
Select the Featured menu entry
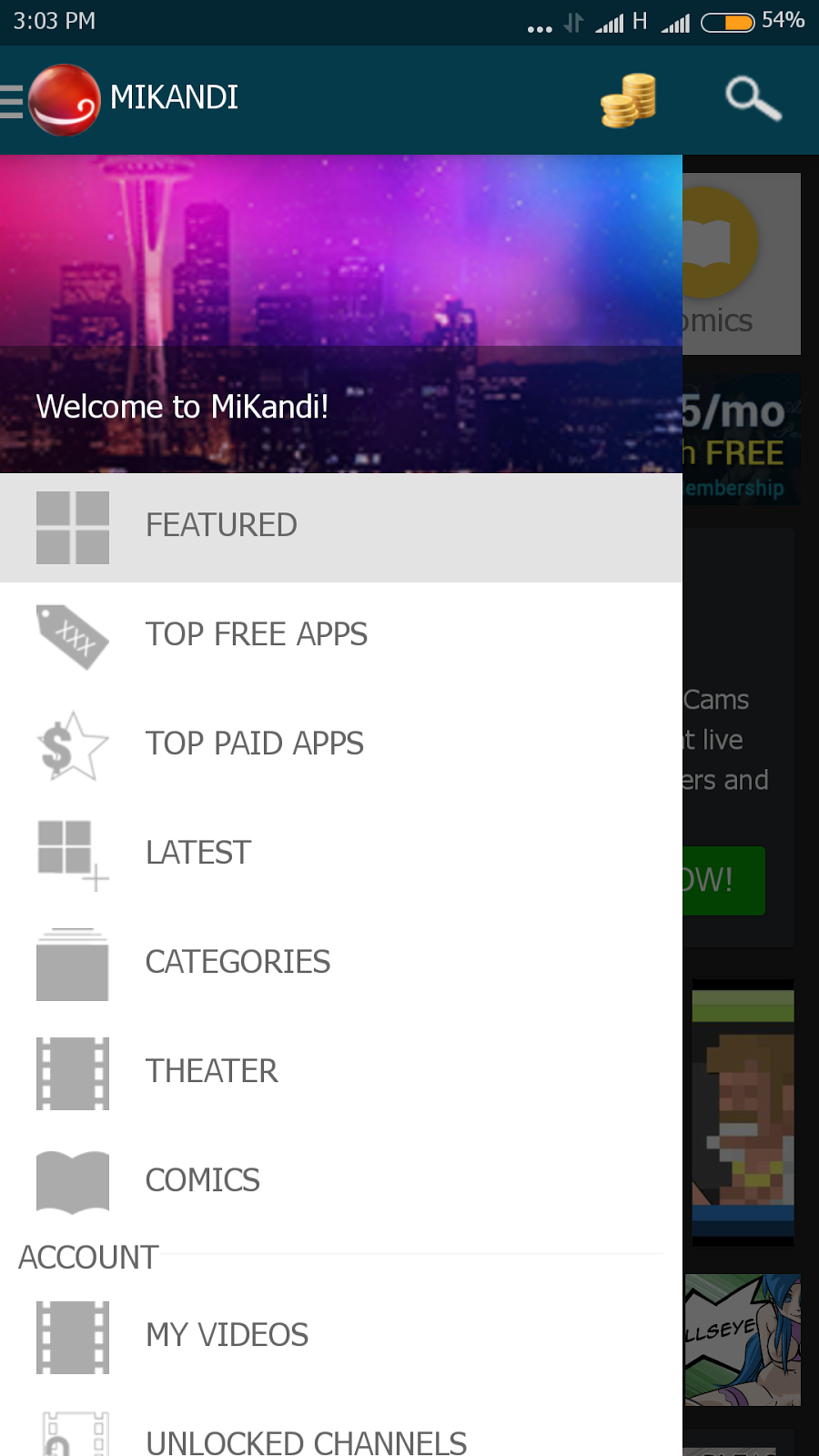[x=221, y=526]
